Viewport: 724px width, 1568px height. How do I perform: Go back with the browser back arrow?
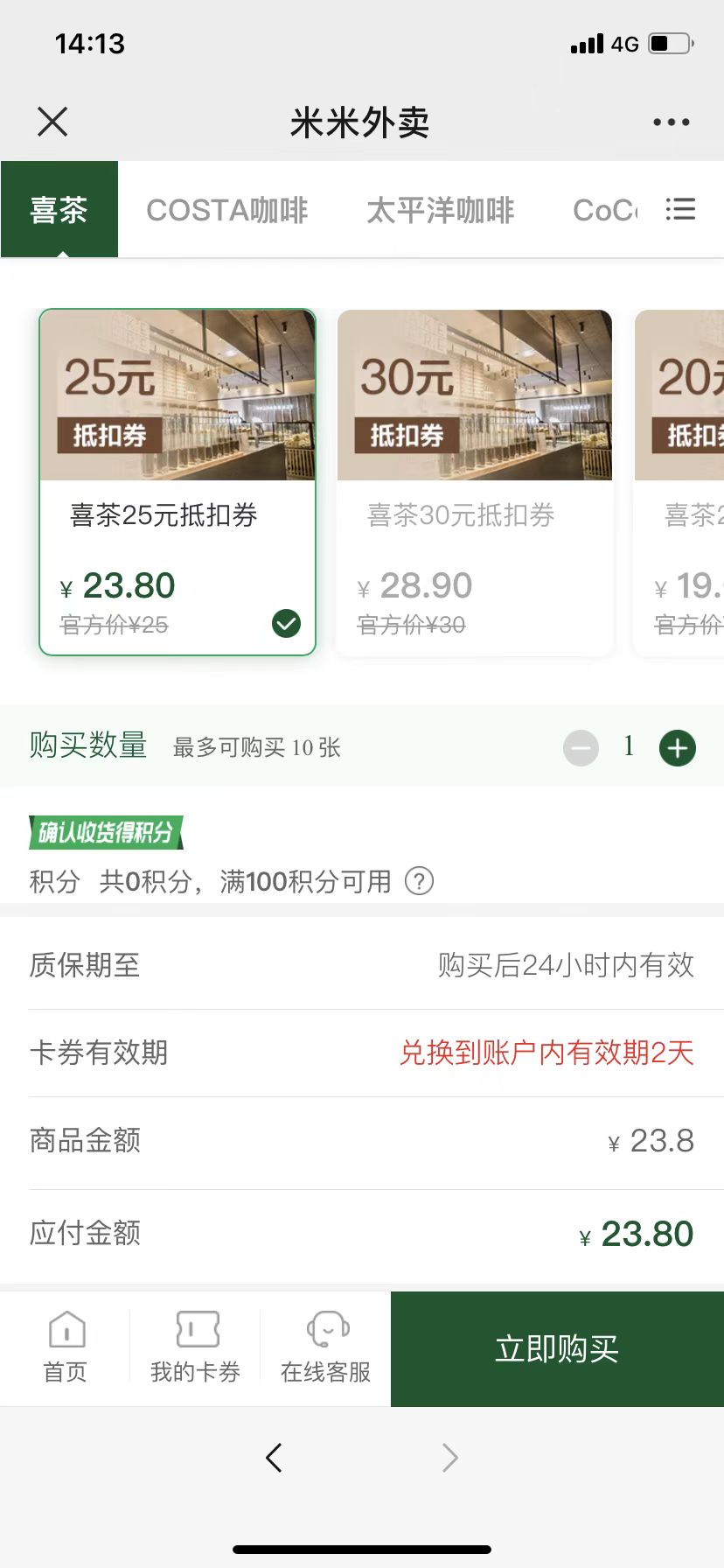point(274,1458)
